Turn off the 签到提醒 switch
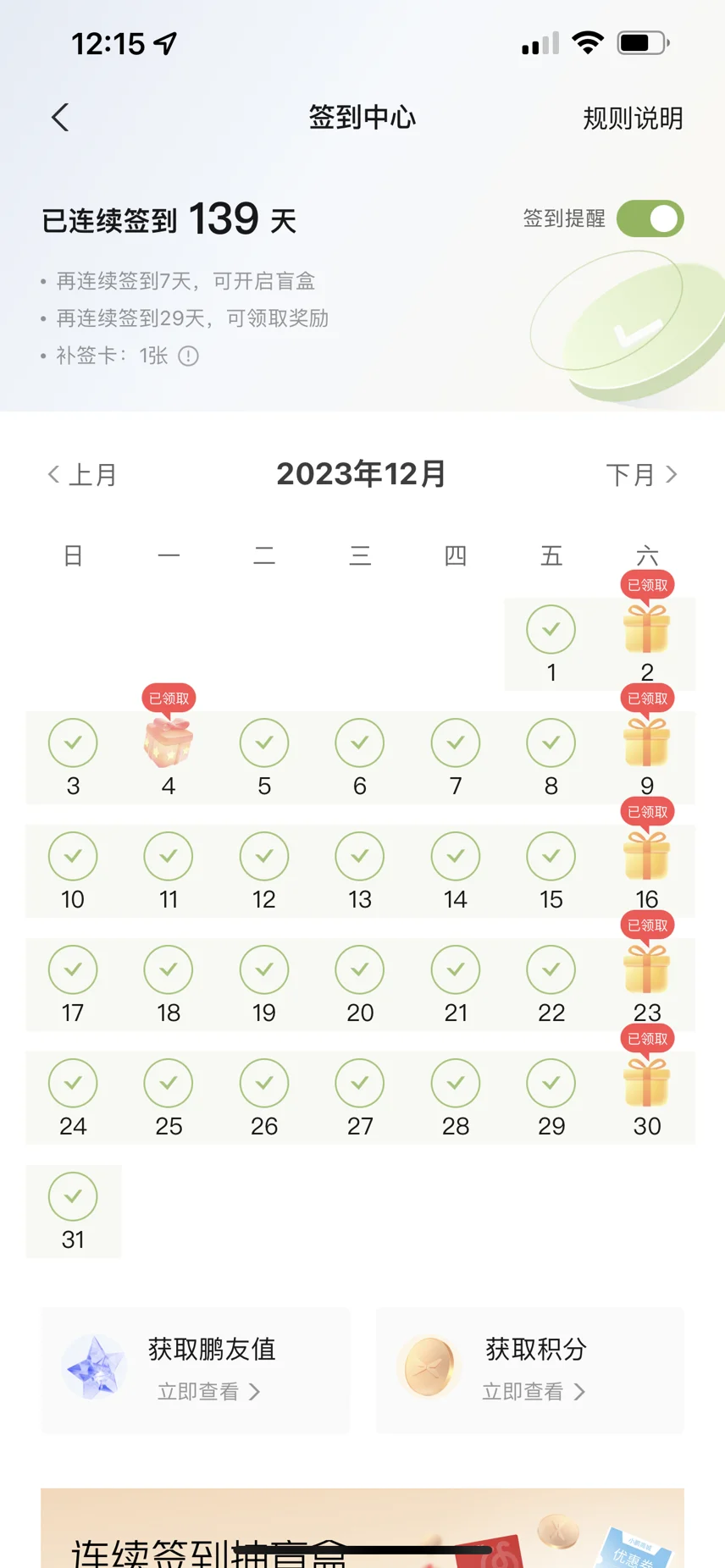This screenshot has height=1568, width=725. (650, 218)
